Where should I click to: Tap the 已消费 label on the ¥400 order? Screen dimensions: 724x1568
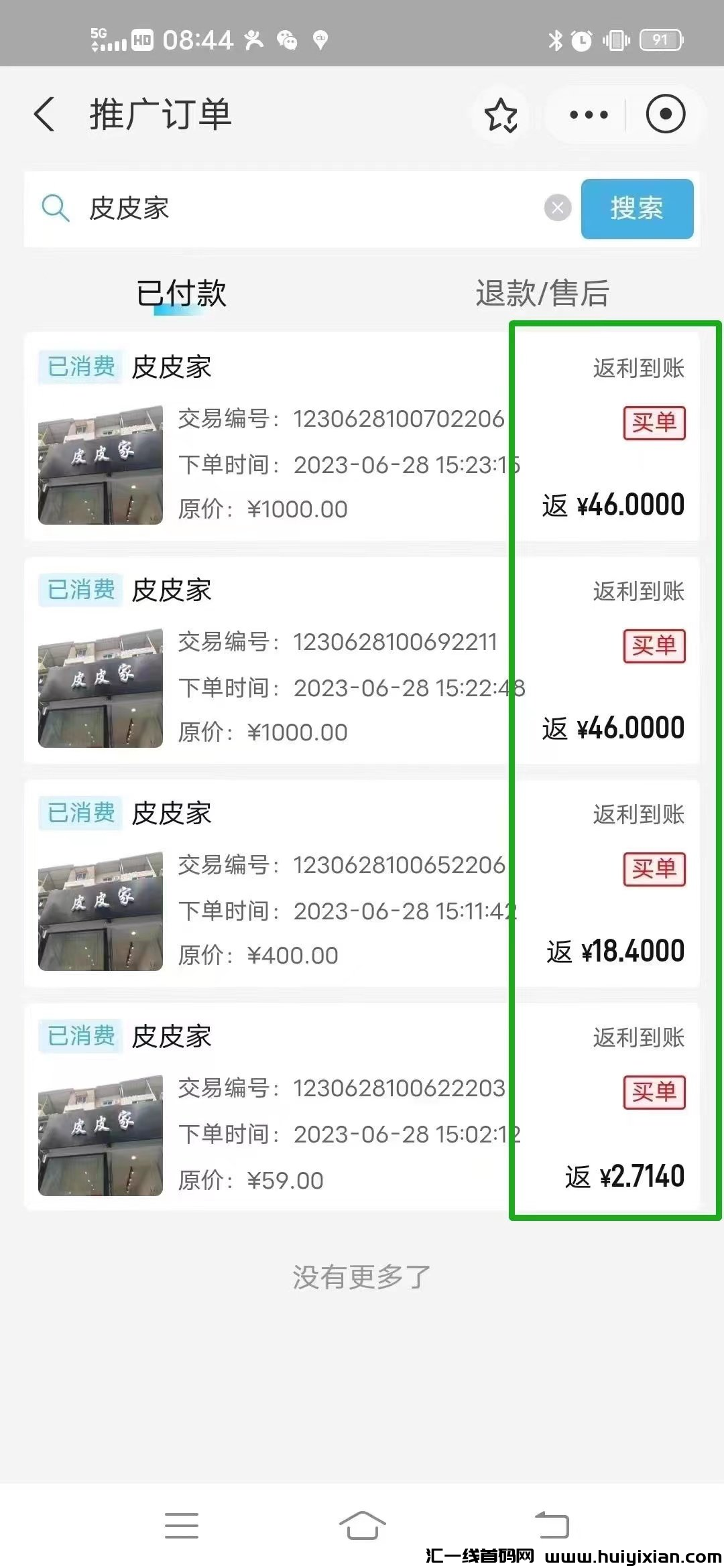80,813
